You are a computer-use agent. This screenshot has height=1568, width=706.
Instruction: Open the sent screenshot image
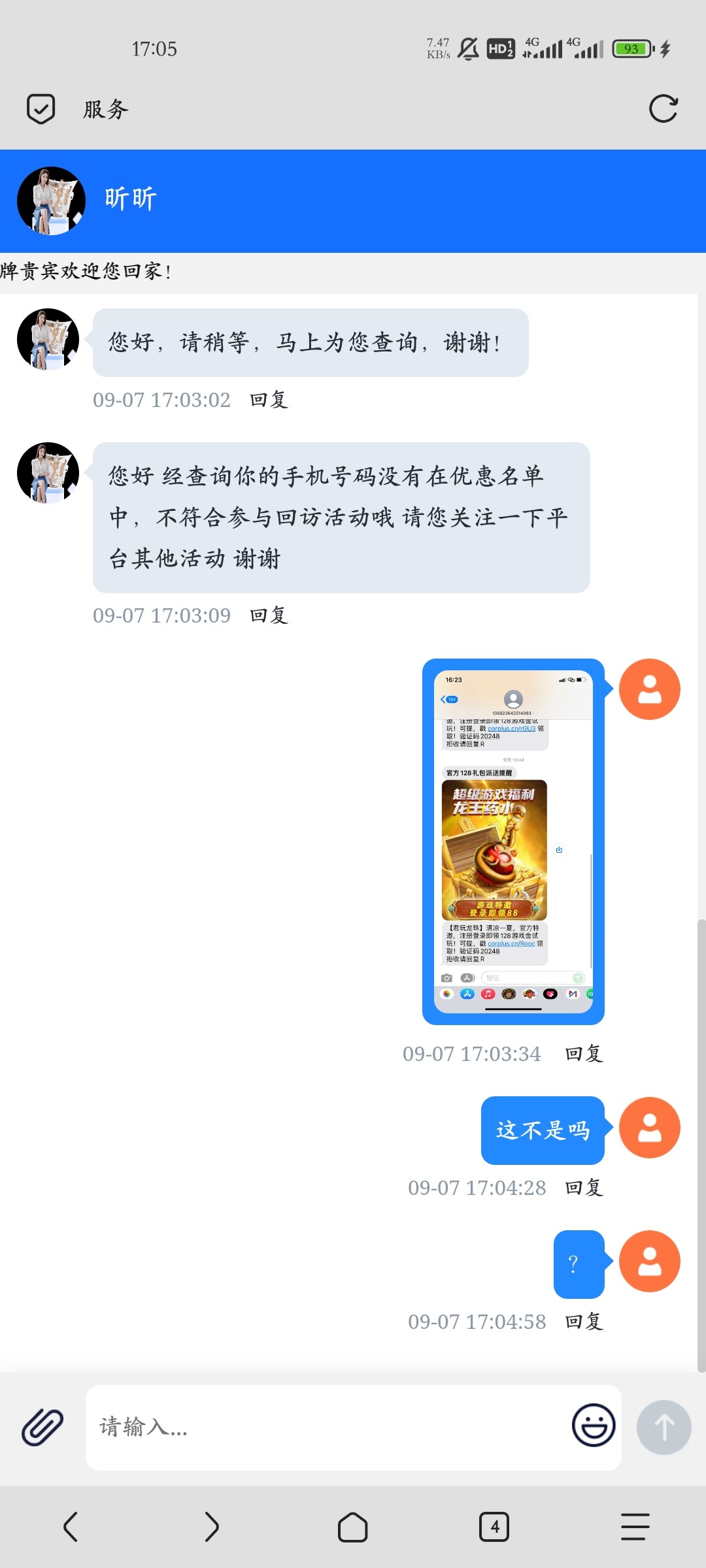pyautogui.click(x=513, y=841)
